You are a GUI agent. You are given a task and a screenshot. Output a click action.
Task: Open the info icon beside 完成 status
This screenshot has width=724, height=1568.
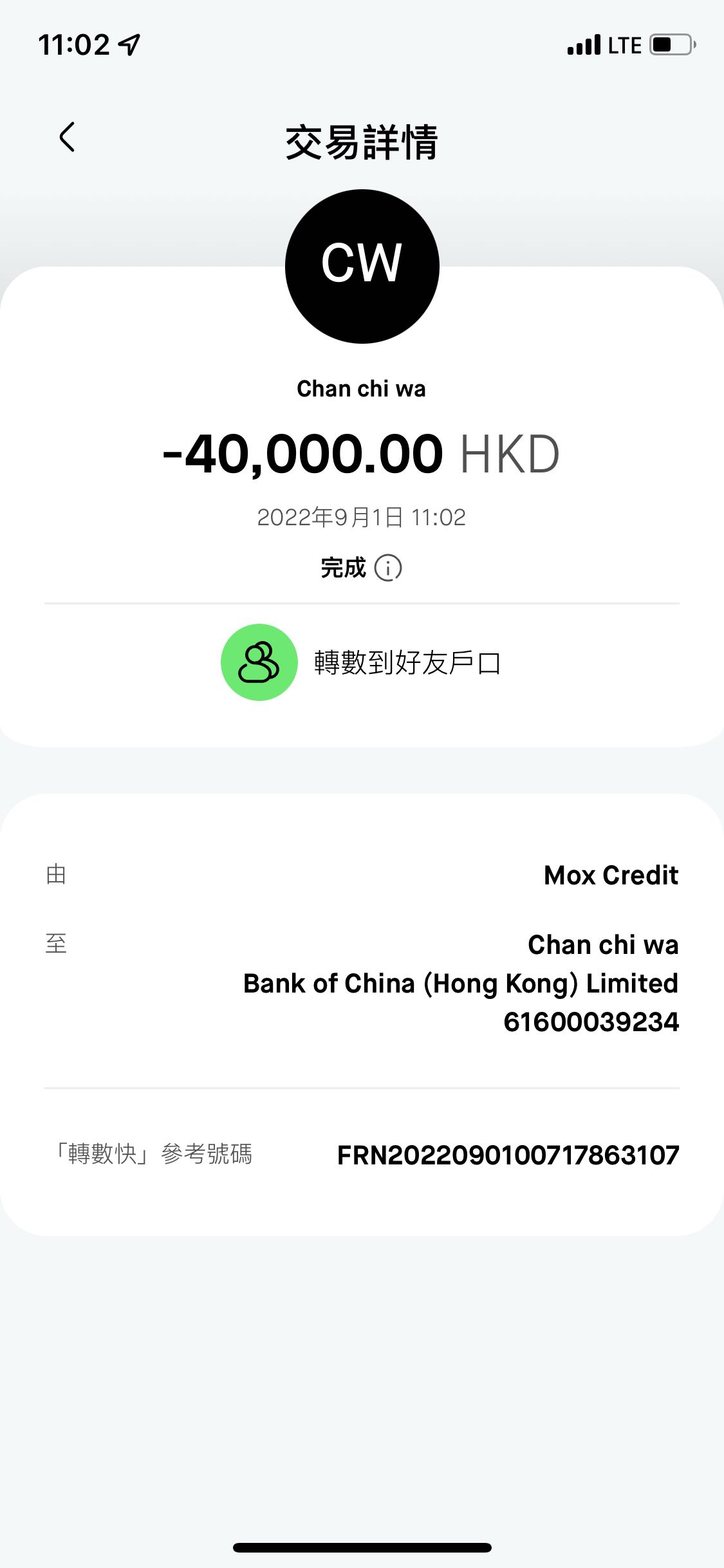click(x=388, y=568)
